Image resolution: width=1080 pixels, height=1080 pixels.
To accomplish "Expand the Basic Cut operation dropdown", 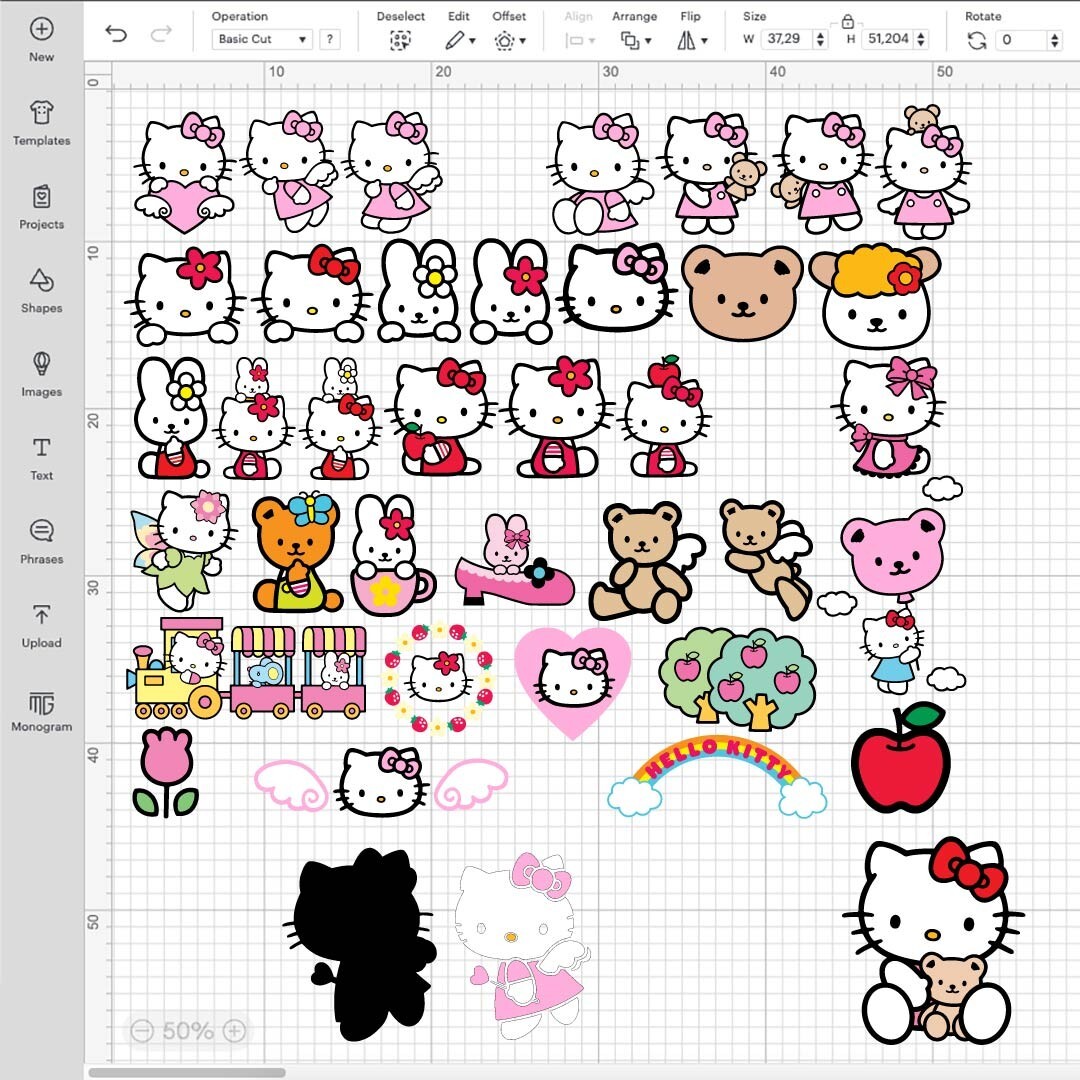I will click(262, 40).
